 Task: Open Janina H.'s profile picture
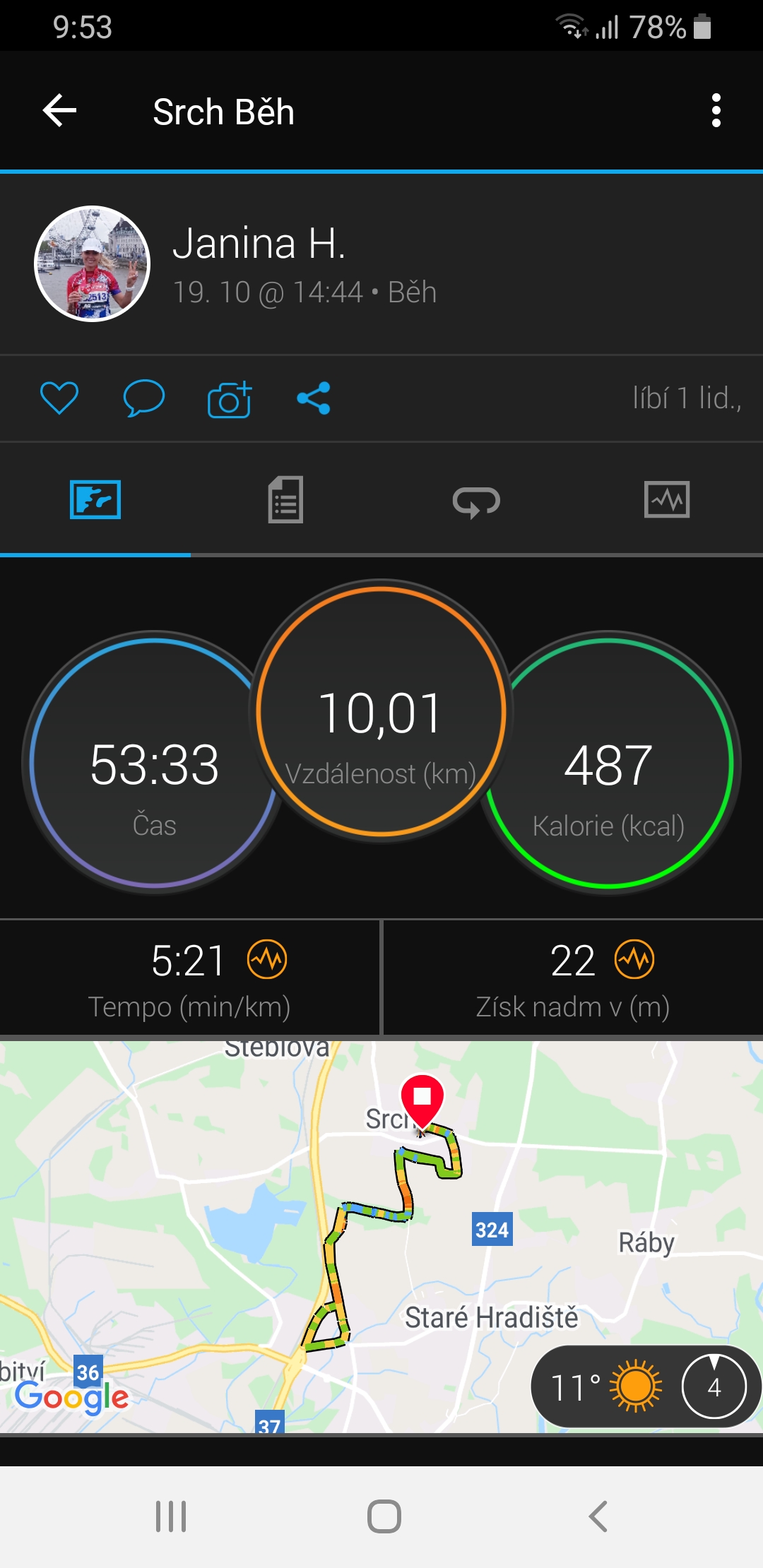pyautogui.click(x=93, y=264)
